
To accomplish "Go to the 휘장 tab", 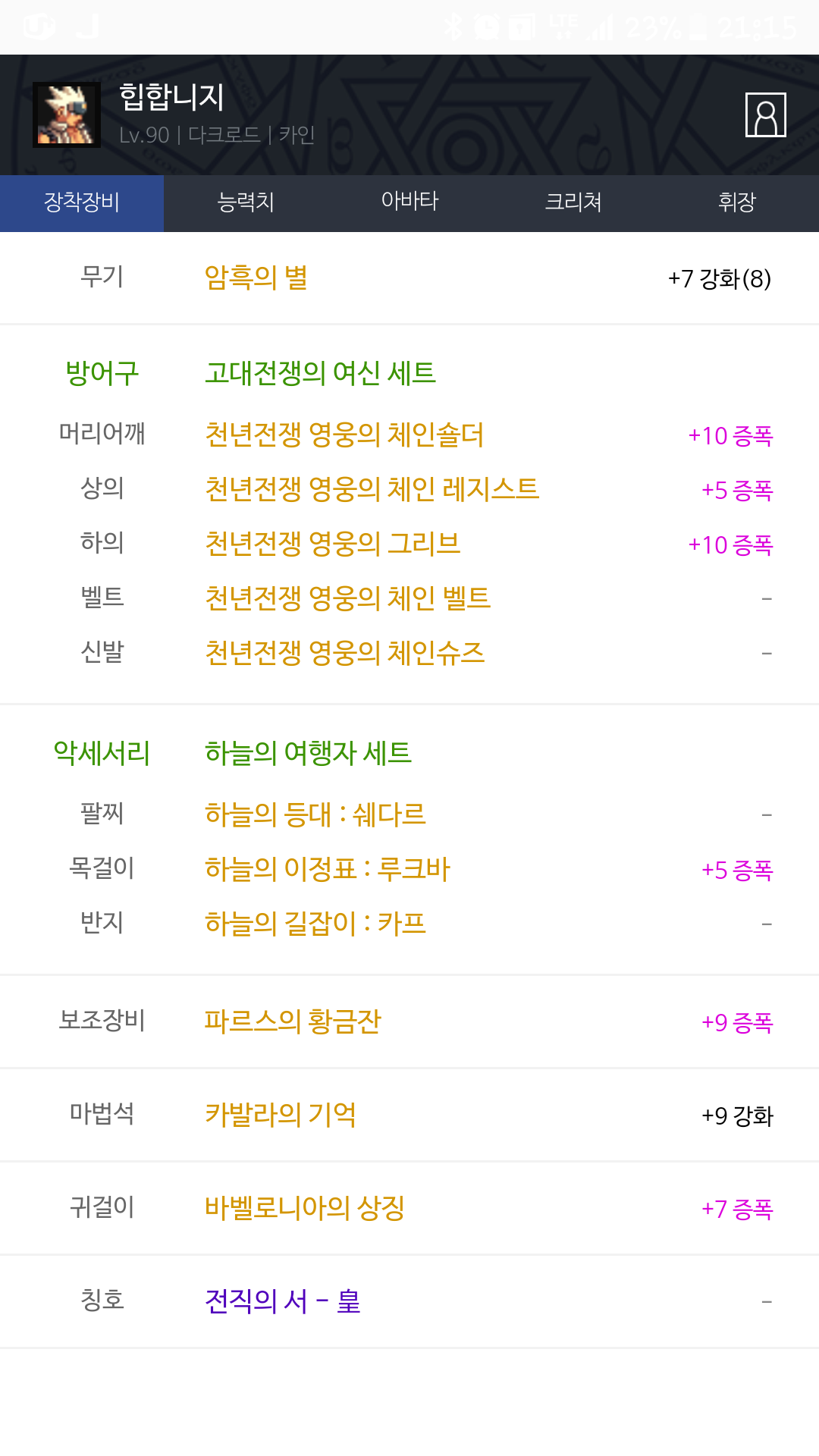I will tap(737, 202).
